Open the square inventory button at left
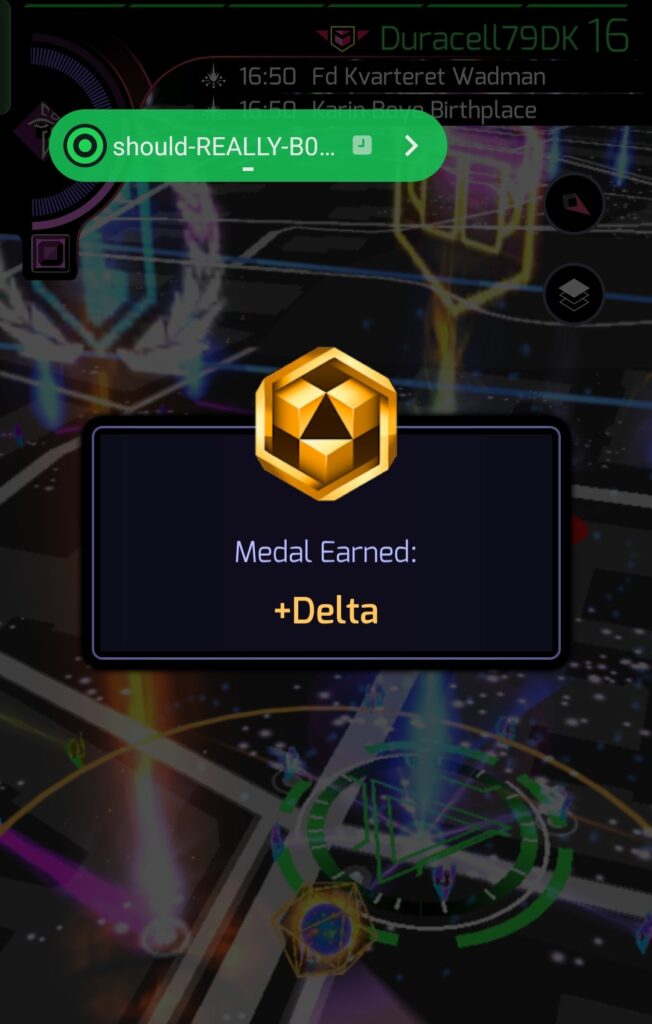Image resolution: width=652 pixels, height=1024 pixels. point(50,252)
